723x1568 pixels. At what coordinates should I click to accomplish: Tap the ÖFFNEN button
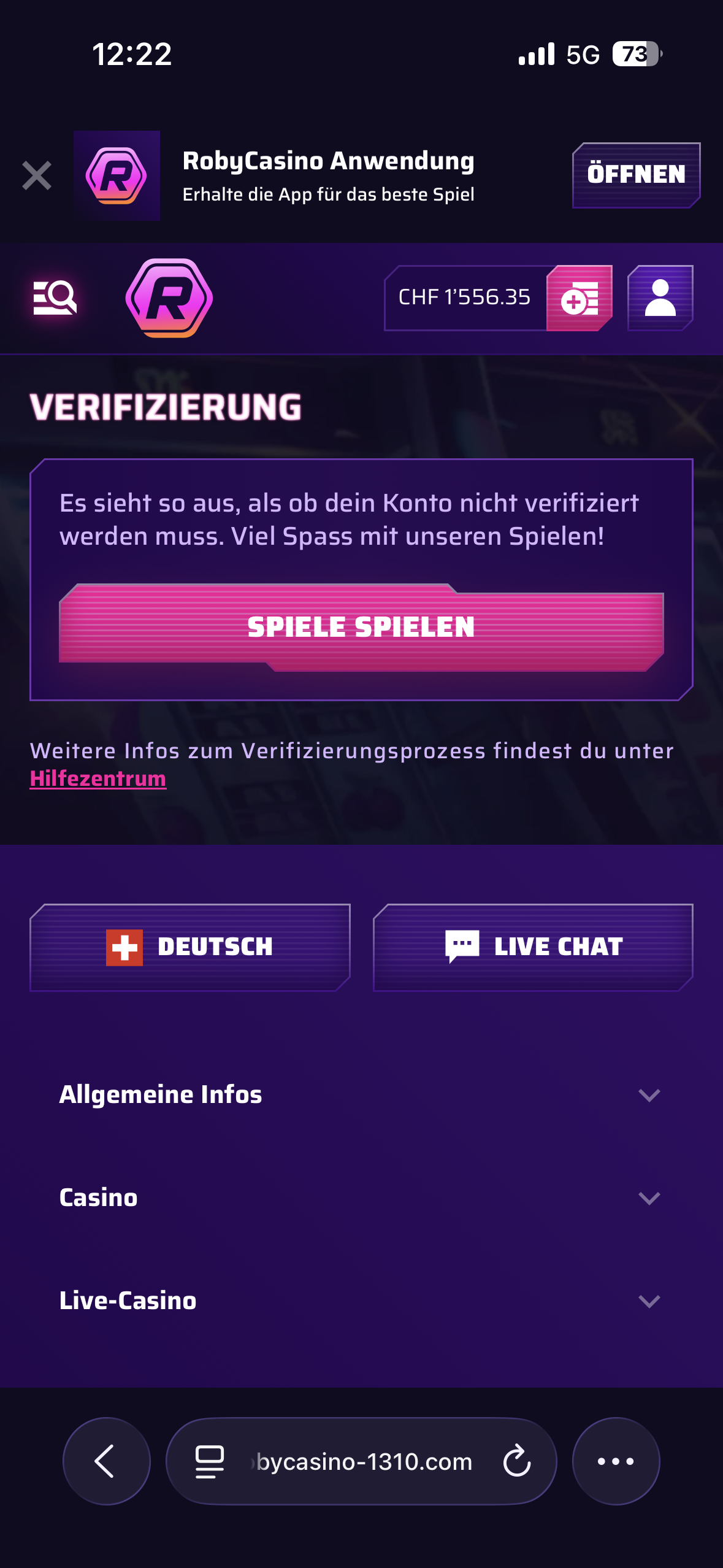tap(636, 175)
